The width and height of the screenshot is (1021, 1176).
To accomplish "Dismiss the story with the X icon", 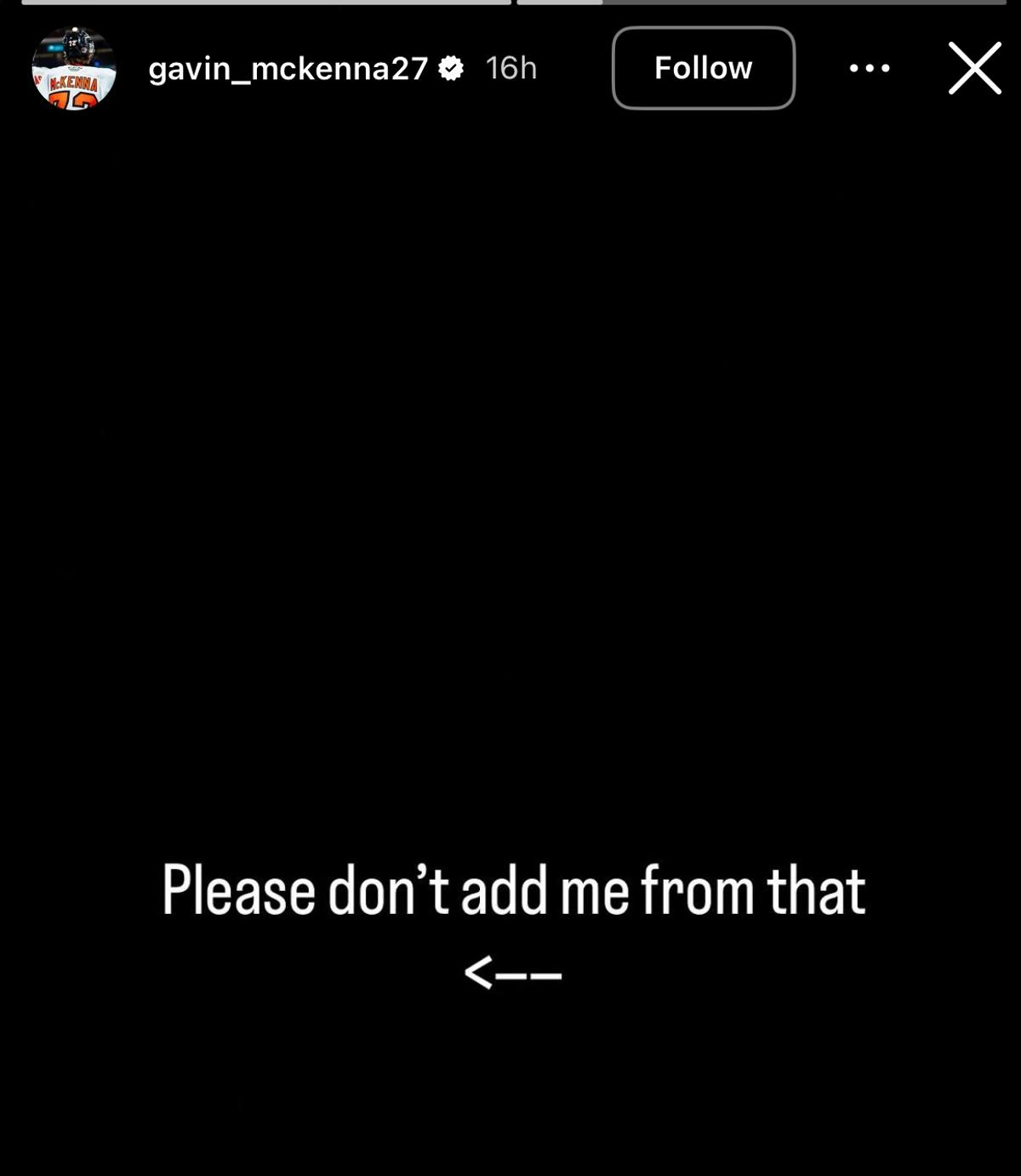I will (975, 68).
